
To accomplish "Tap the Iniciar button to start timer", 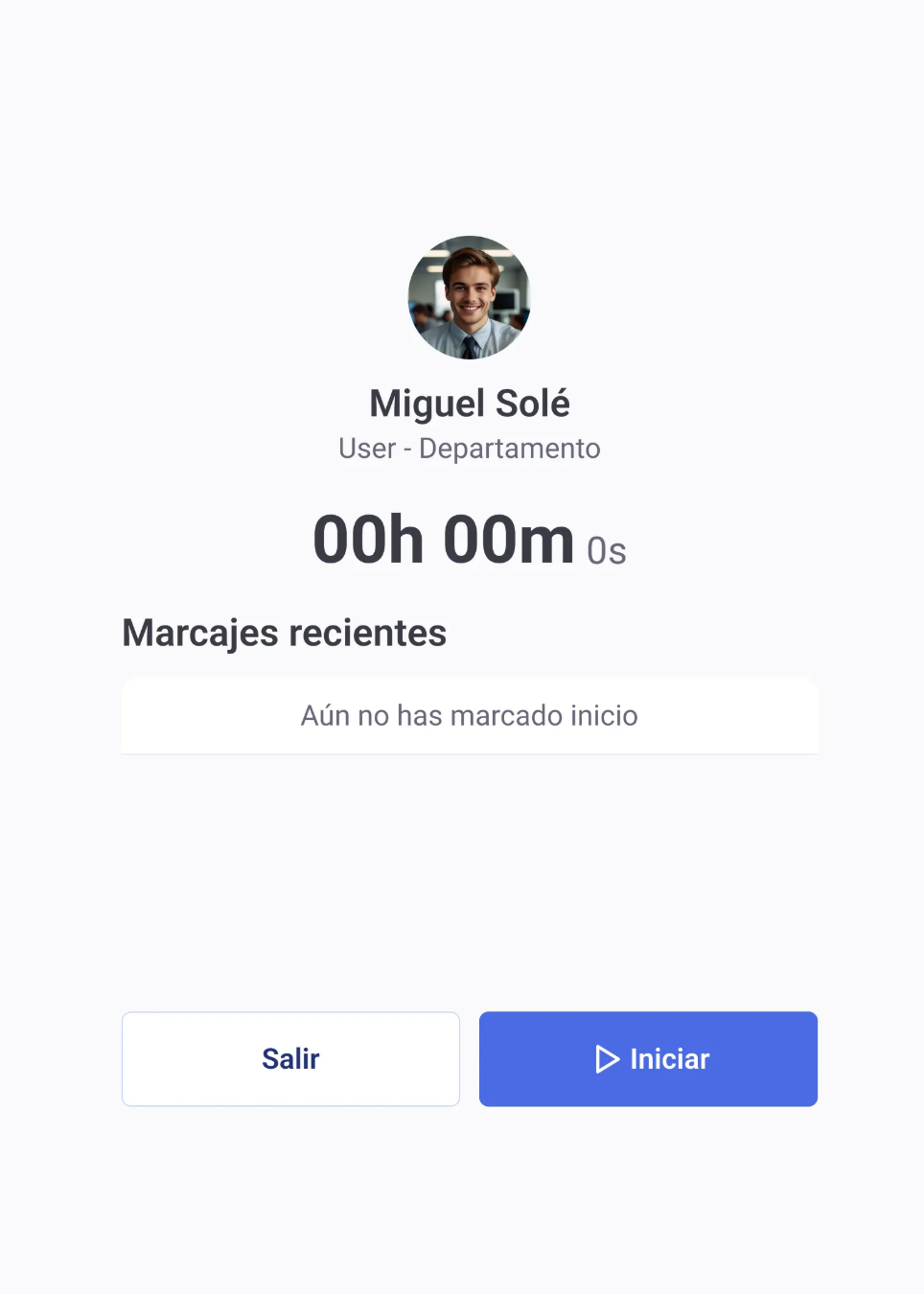I will [648, 1058].
